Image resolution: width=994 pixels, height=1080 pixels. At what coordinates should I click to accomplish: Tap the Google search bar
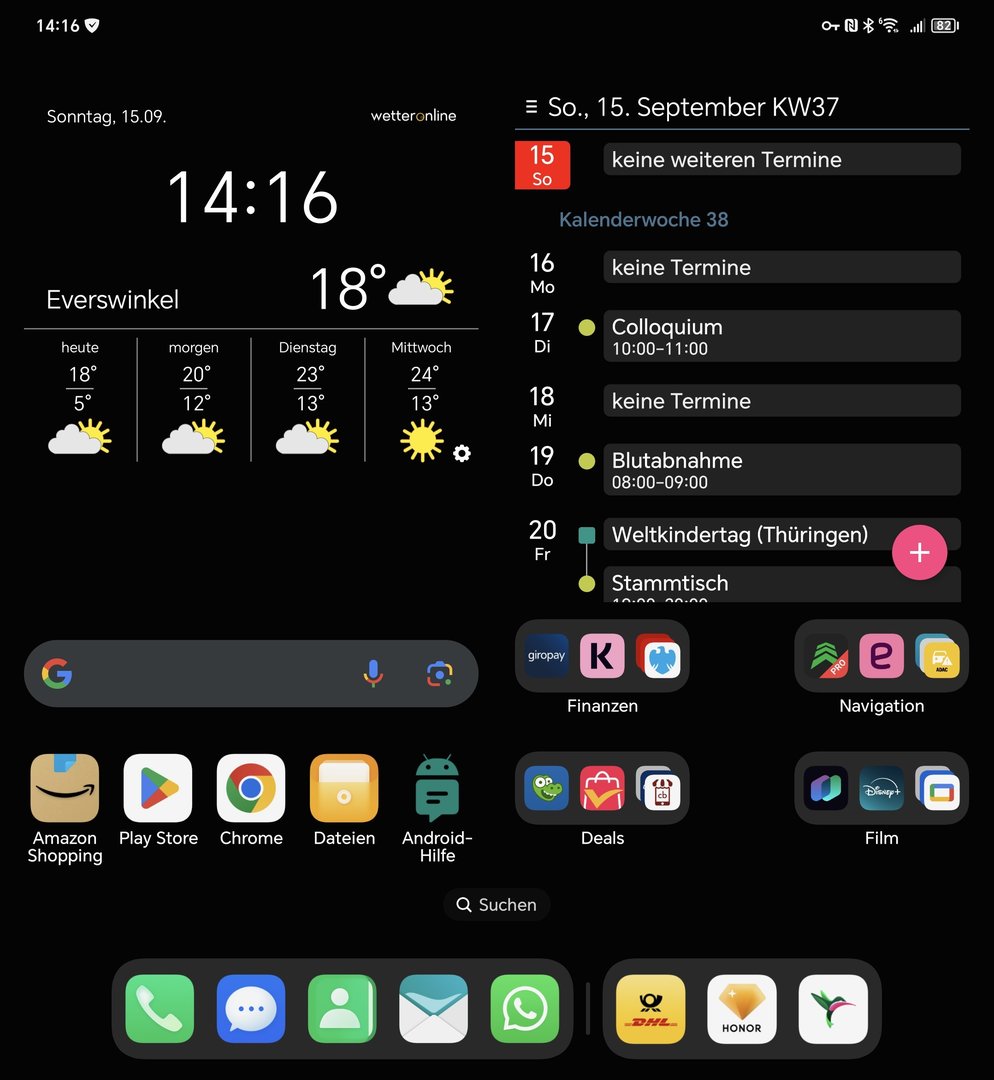tap(200, 674)
